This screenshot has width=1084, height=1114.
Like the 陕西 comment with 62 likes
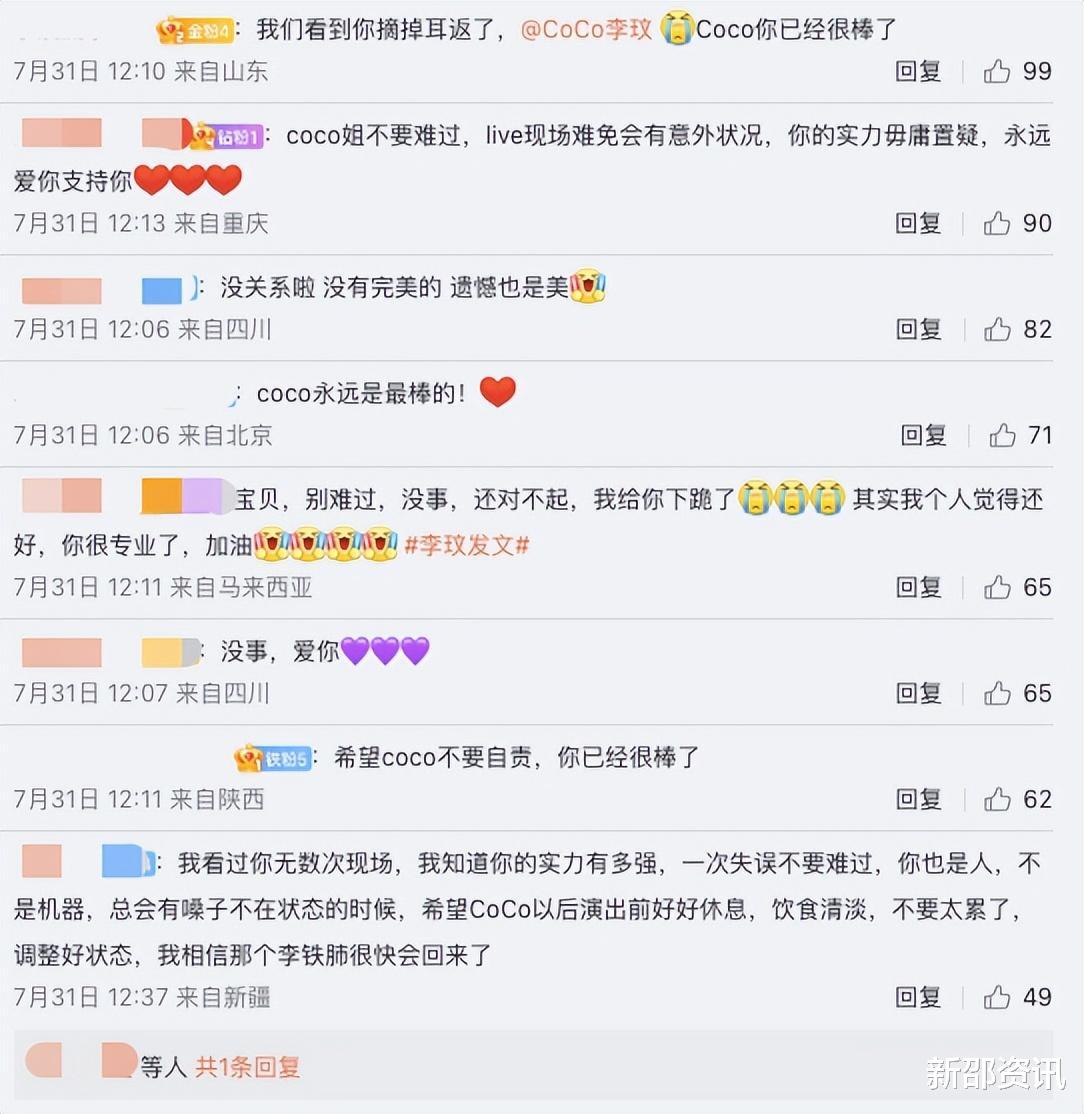(1000, 799)
